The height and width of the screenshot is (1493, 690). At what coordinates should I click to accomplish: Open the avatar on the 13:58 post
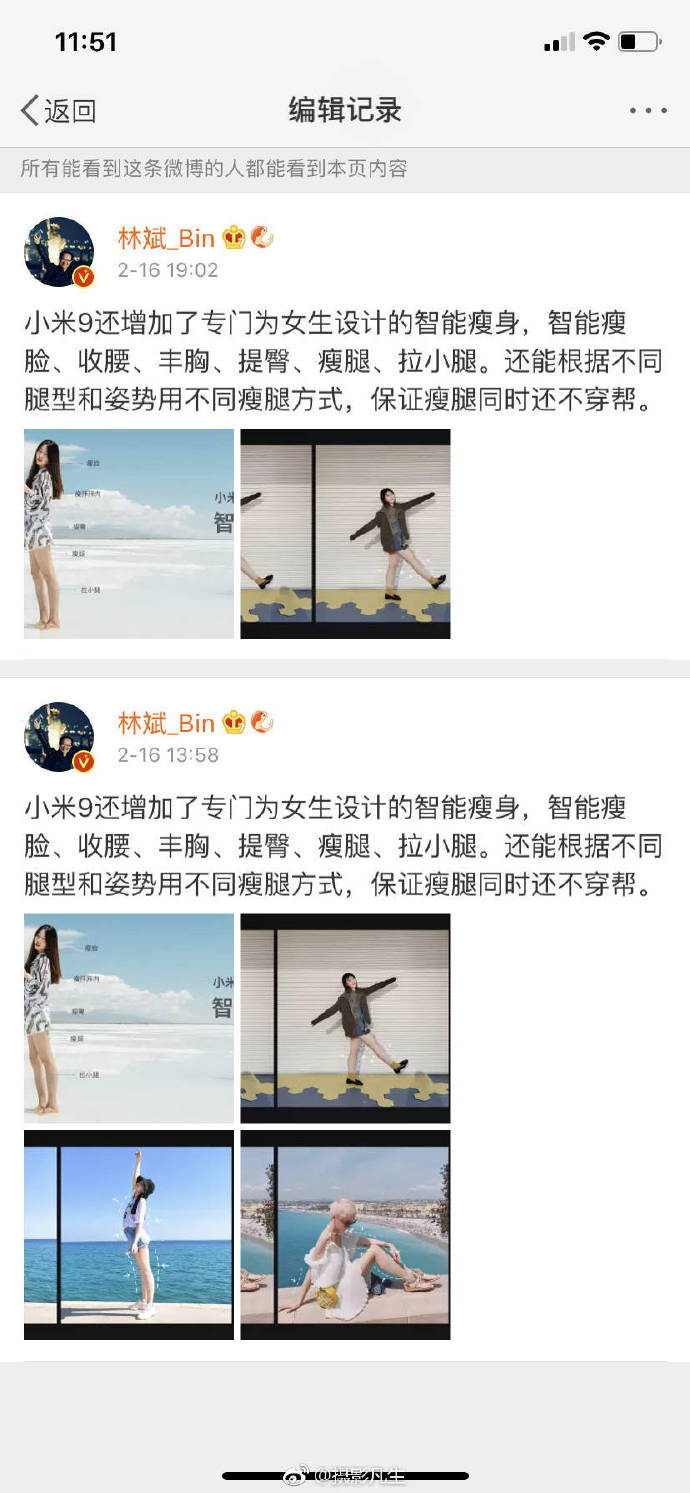(59, 737)
